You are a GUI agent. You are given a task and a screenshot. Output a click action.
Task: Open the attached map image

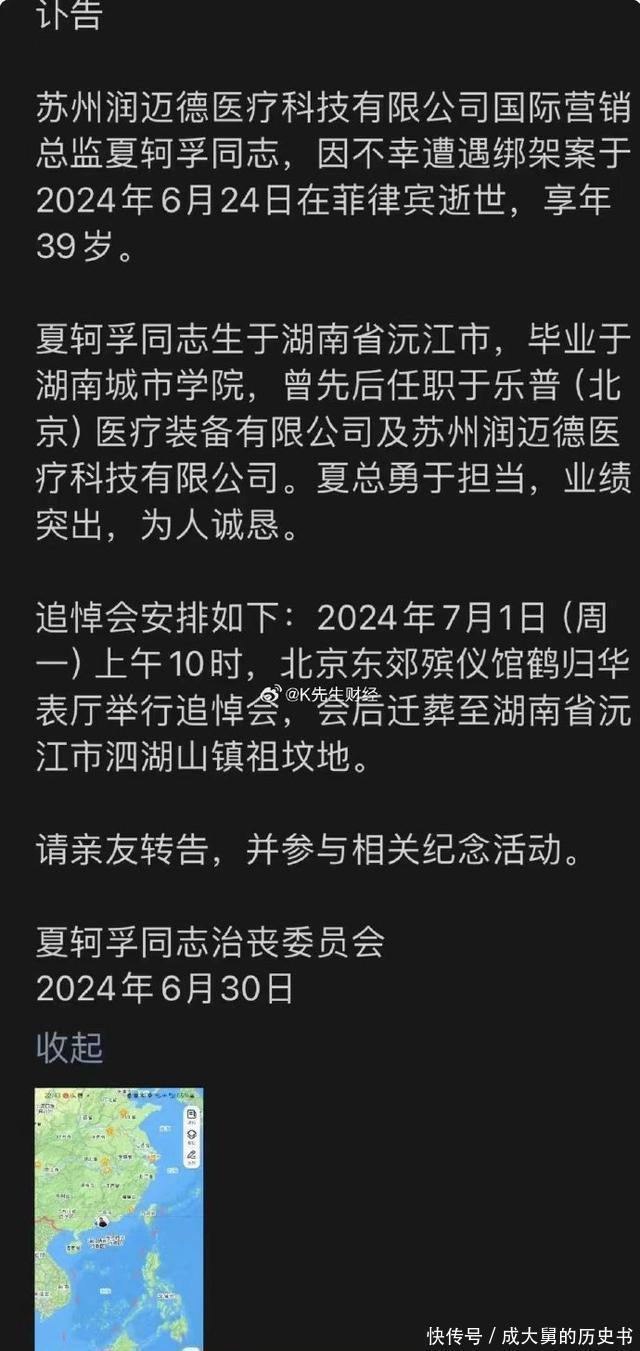pyautogui.click(x=119, y=1218)
